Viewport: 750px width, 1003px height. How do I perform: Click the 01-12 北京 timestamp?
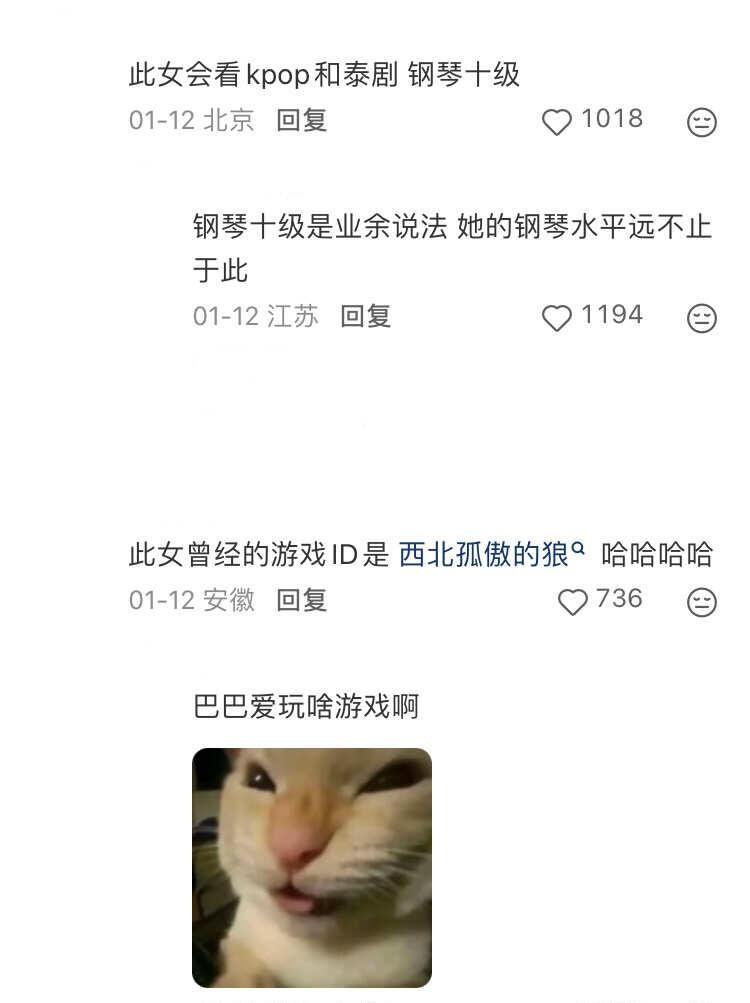[190, 121]
